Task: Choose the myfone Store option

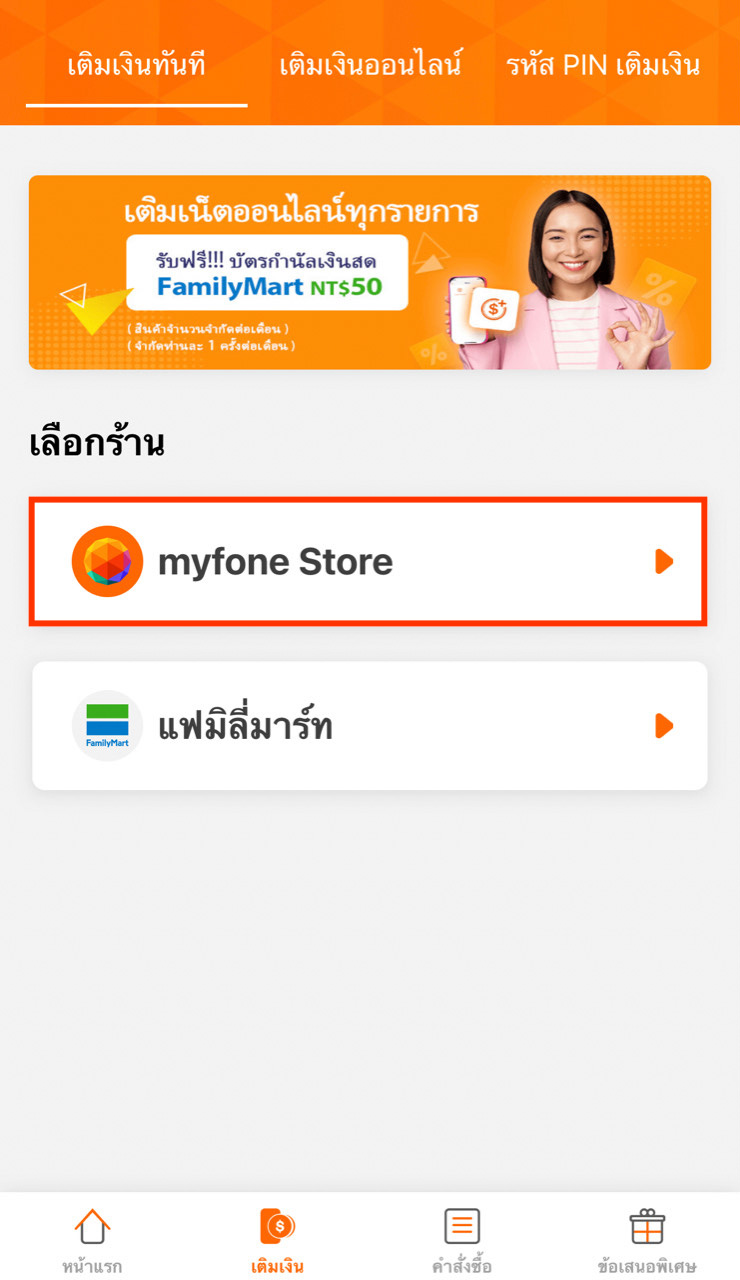Action: (369, 562)
